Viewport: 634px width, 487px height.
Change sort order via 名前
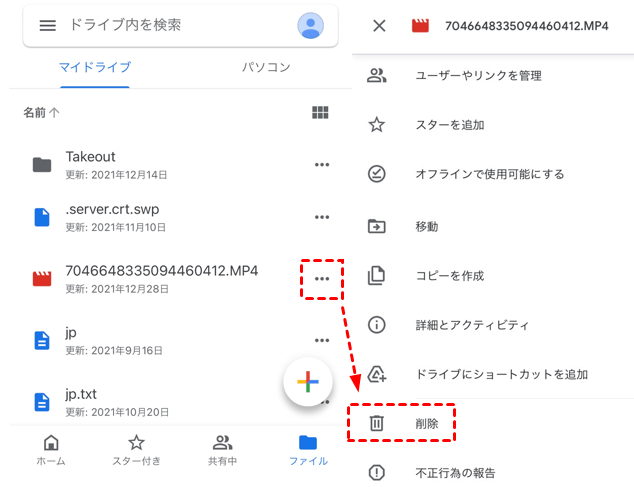[x=41, y=113]
